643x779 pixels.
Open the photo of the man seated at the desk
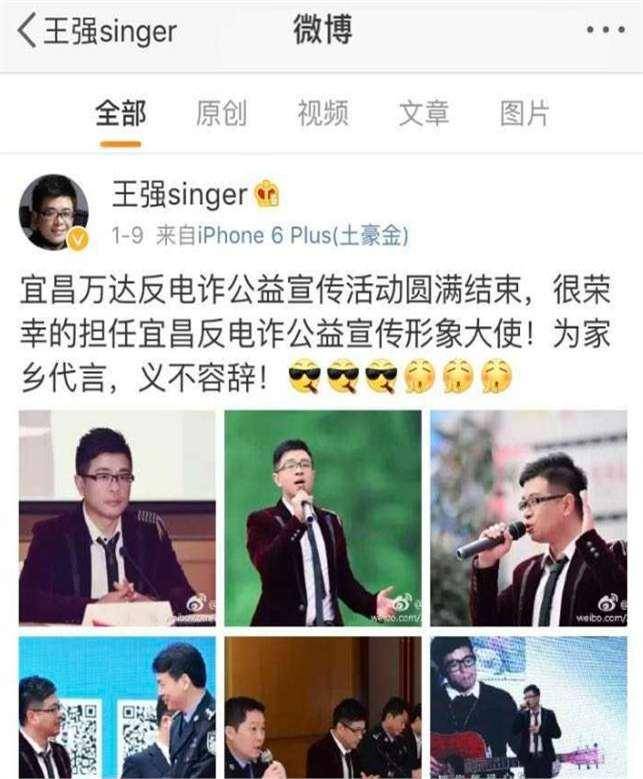pyautogui.click(x=117, y=518)
